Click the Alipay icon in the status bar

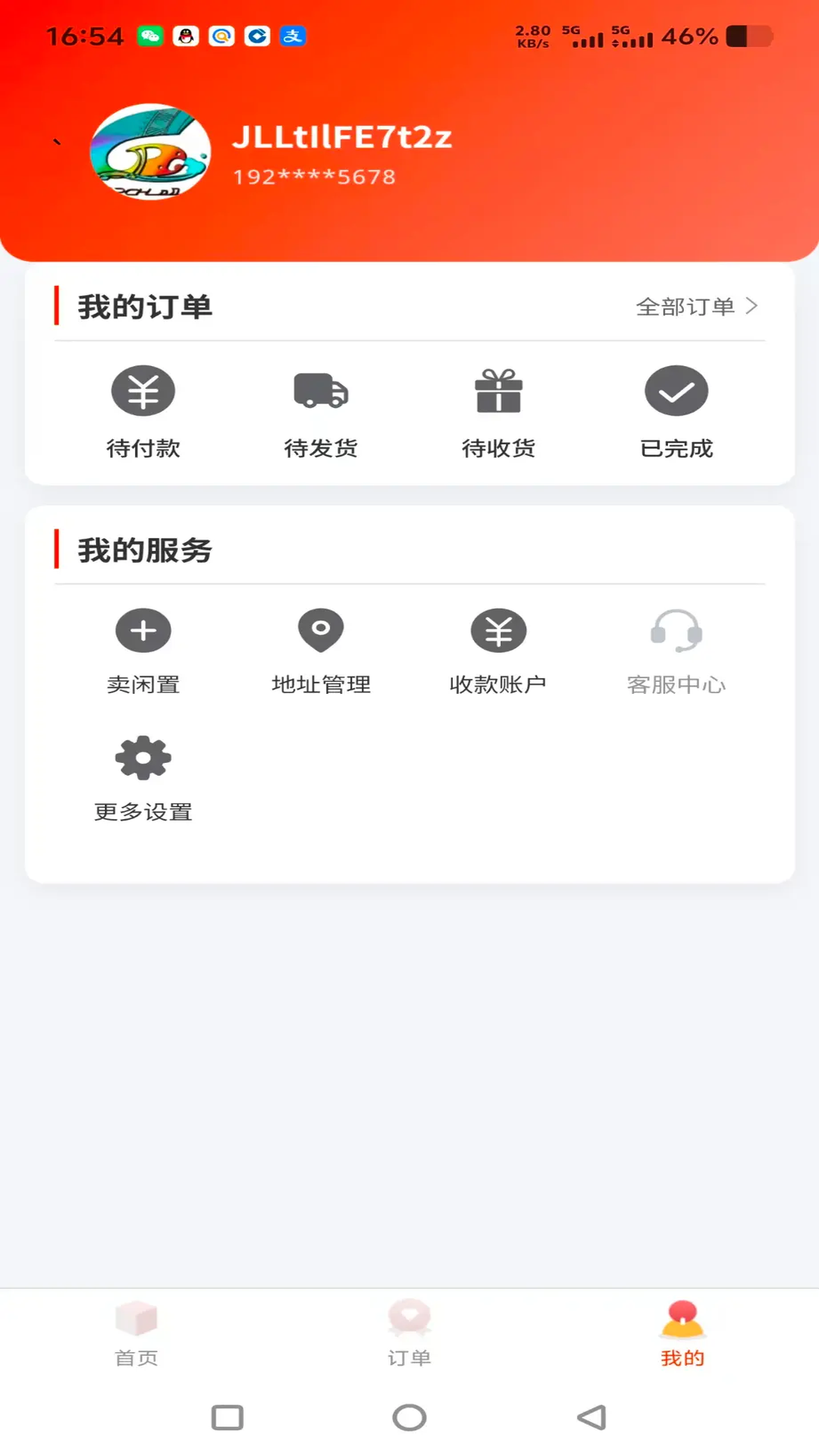click(x=293, y=35)
